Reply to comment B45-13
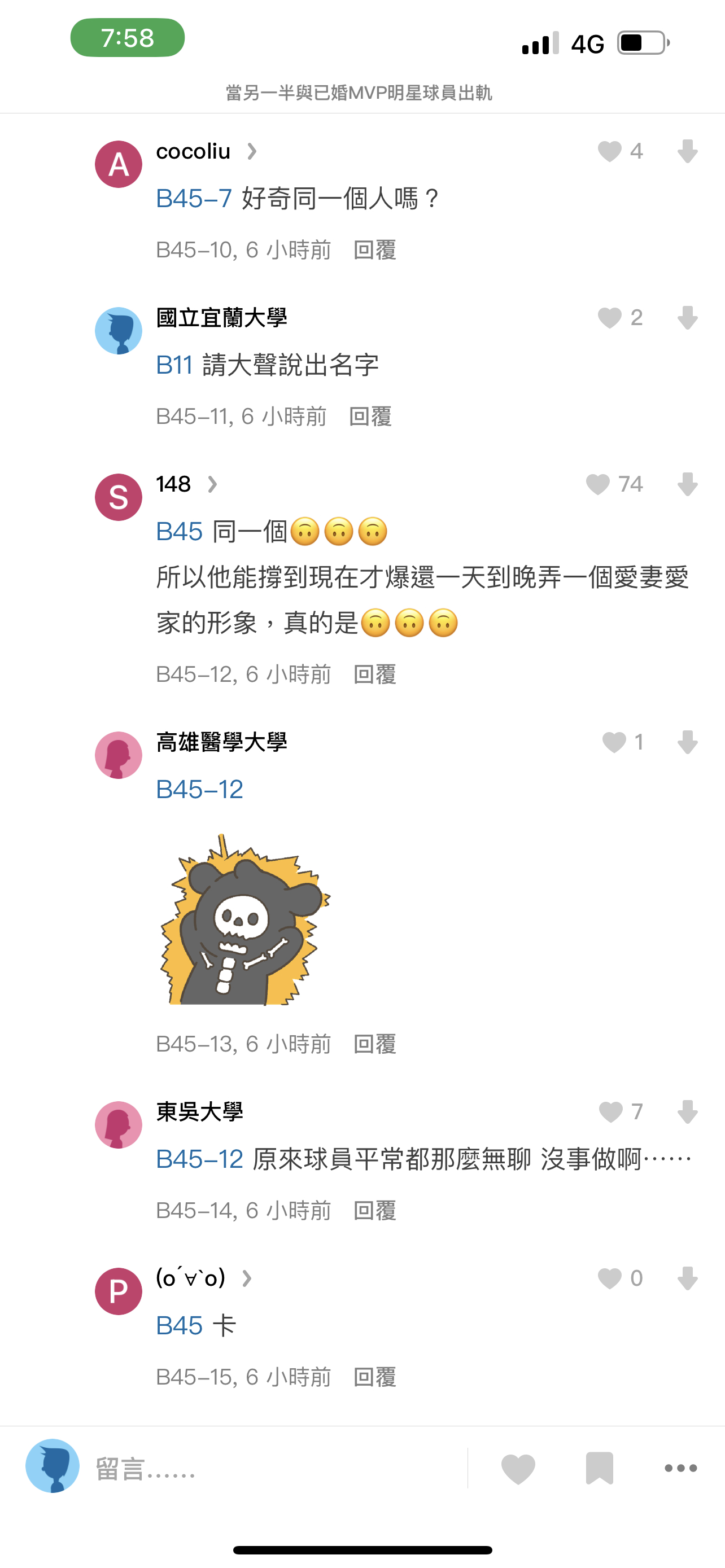This screenshot has width=725, height=1568. coord(375,1044)
